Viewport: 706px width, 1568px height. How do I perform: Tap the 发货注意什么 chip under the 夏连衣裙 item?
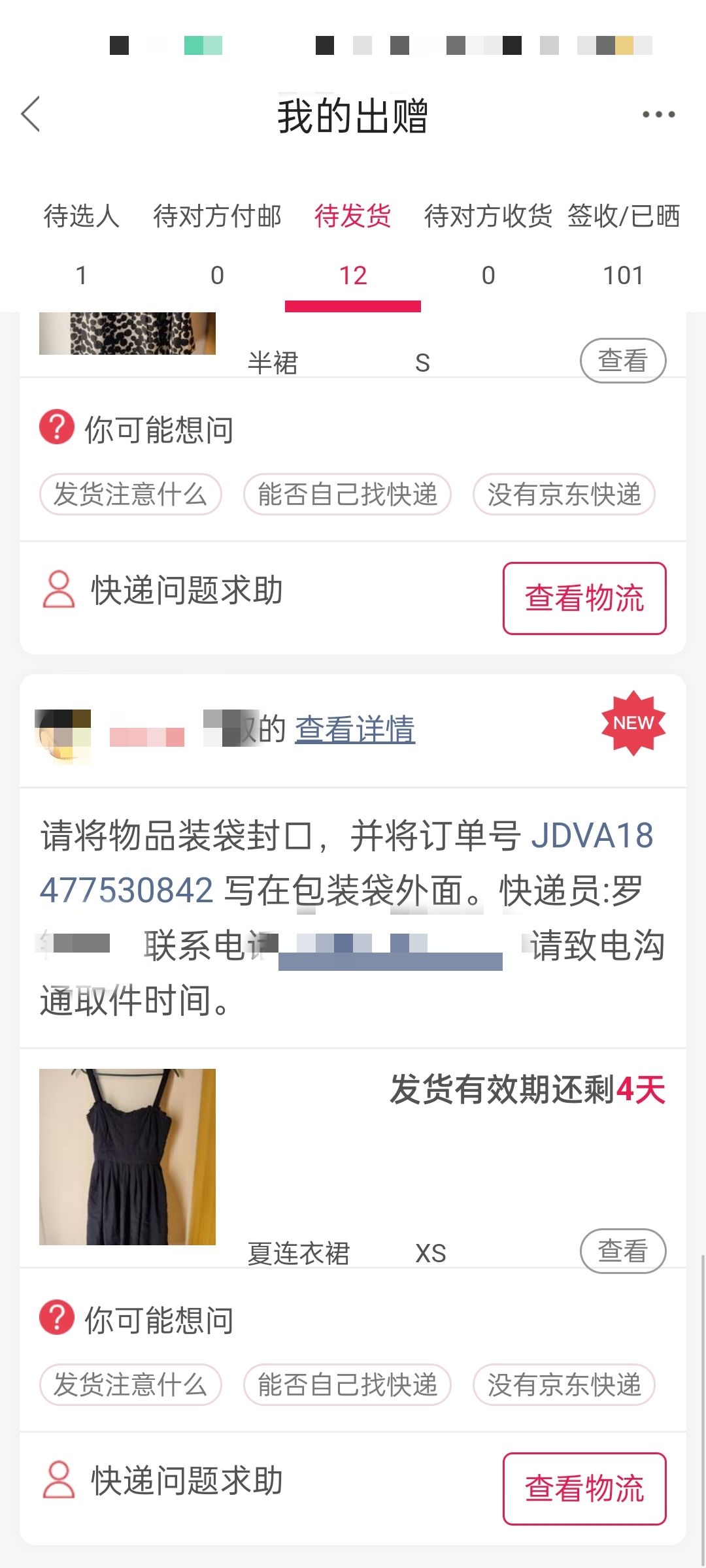131,1384
